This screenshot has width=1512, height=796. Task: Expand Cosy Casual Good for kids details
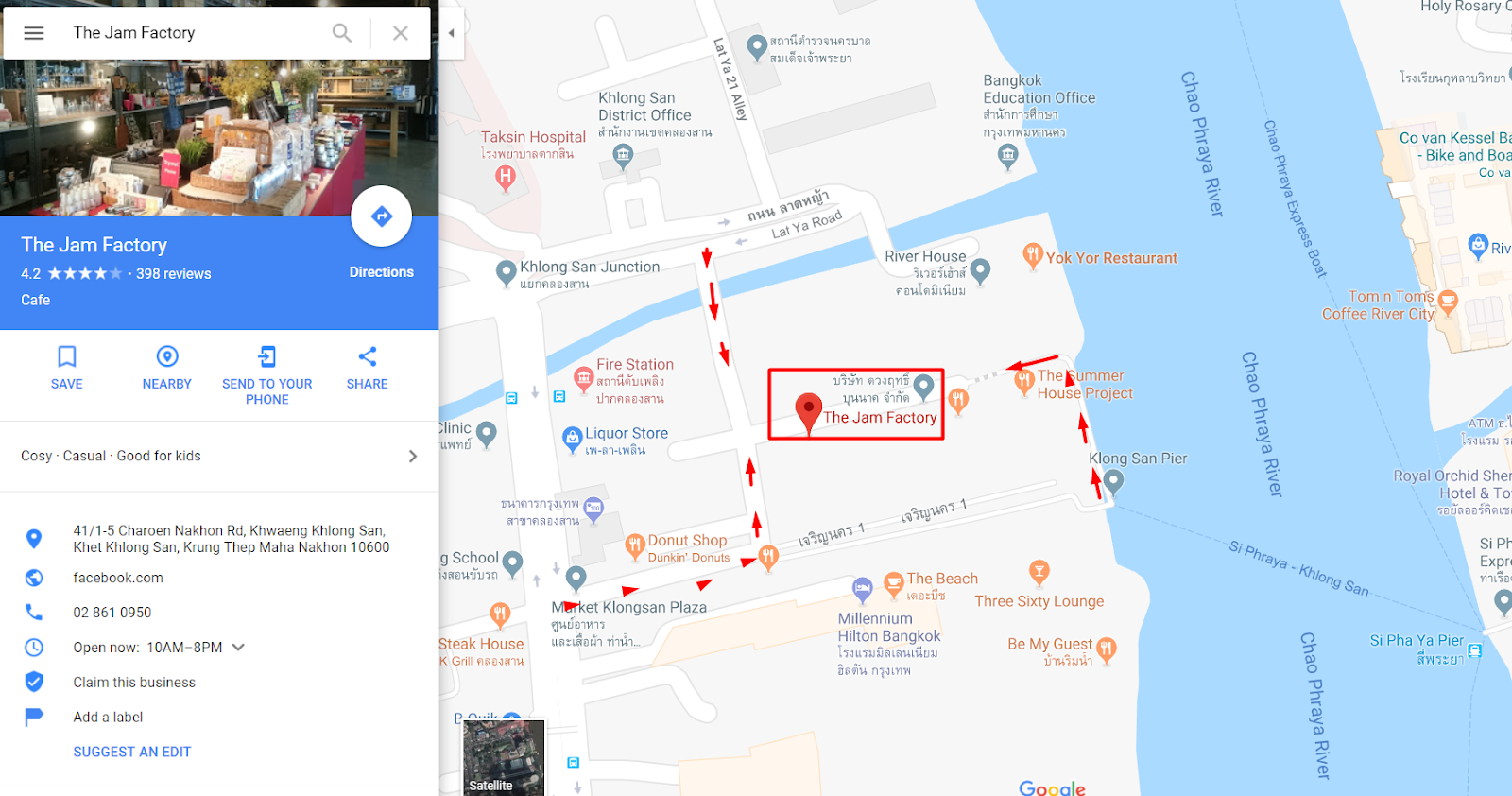pyautogui.click(x=412, y=456)
